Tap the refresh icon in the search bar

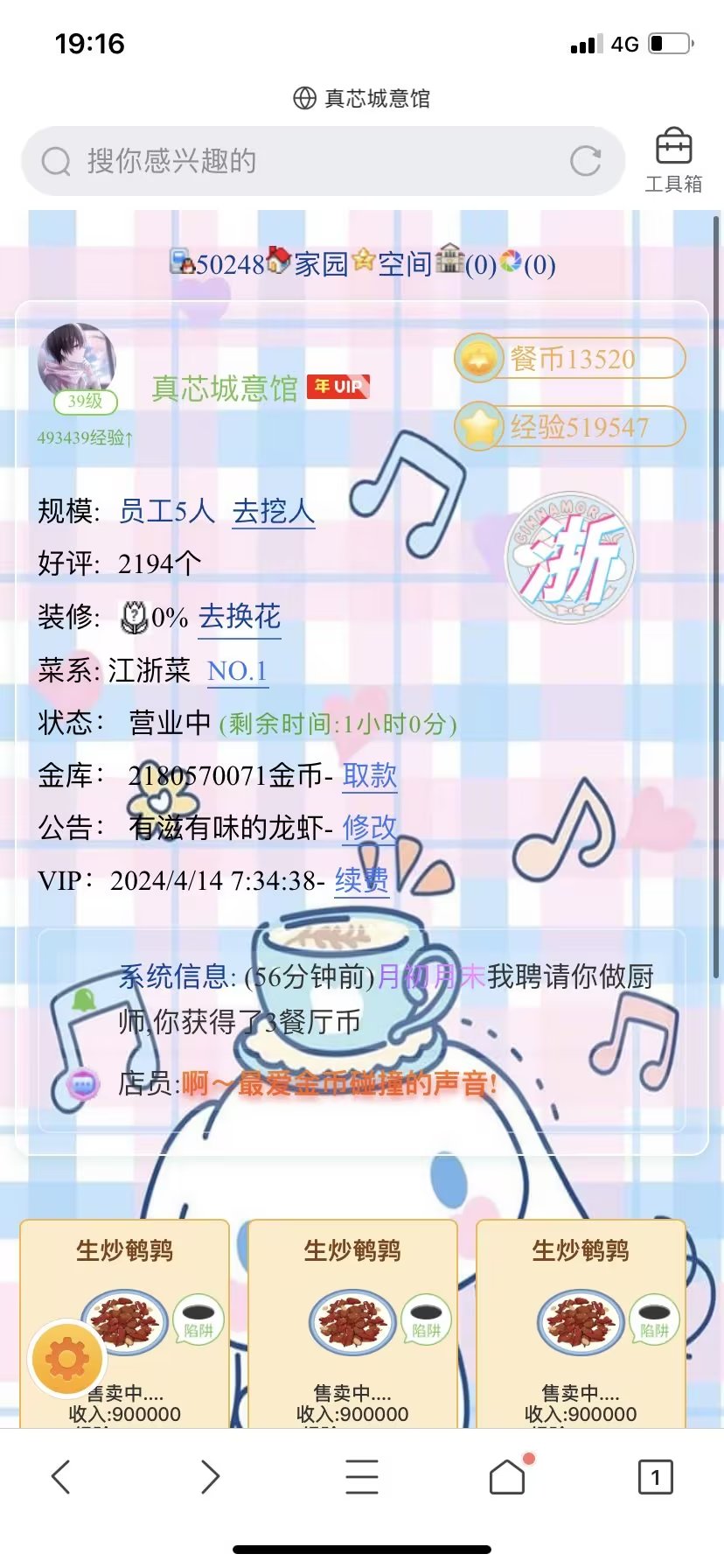click(x=585, y=161)
